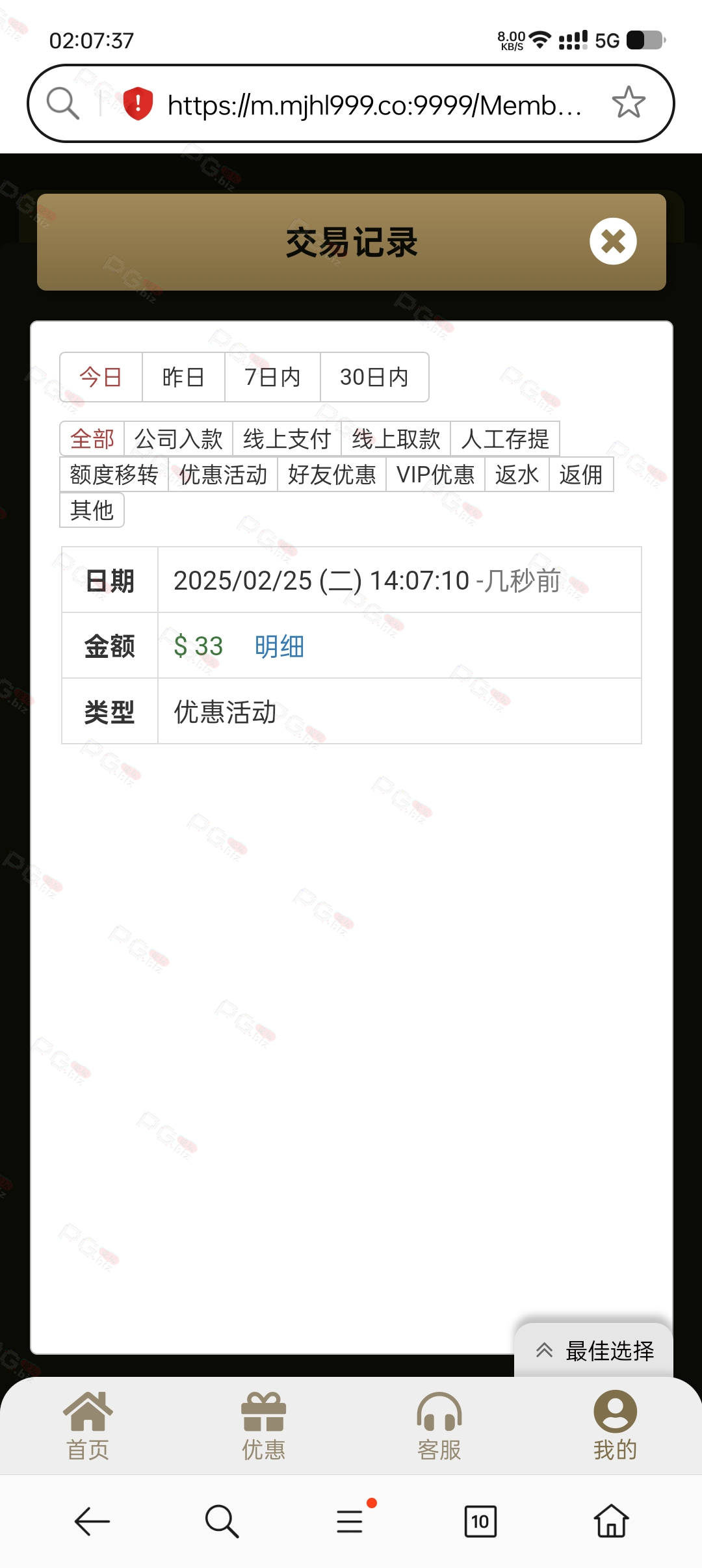The width and height of the screenshot is (702, 1568).
Task: Show records for 30日内
Action: (374, 377)
